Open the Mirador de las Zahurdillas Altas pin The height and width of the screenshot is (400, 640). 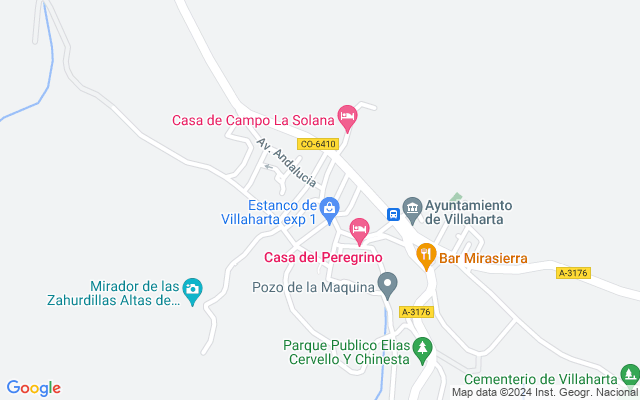coord(193,292)
